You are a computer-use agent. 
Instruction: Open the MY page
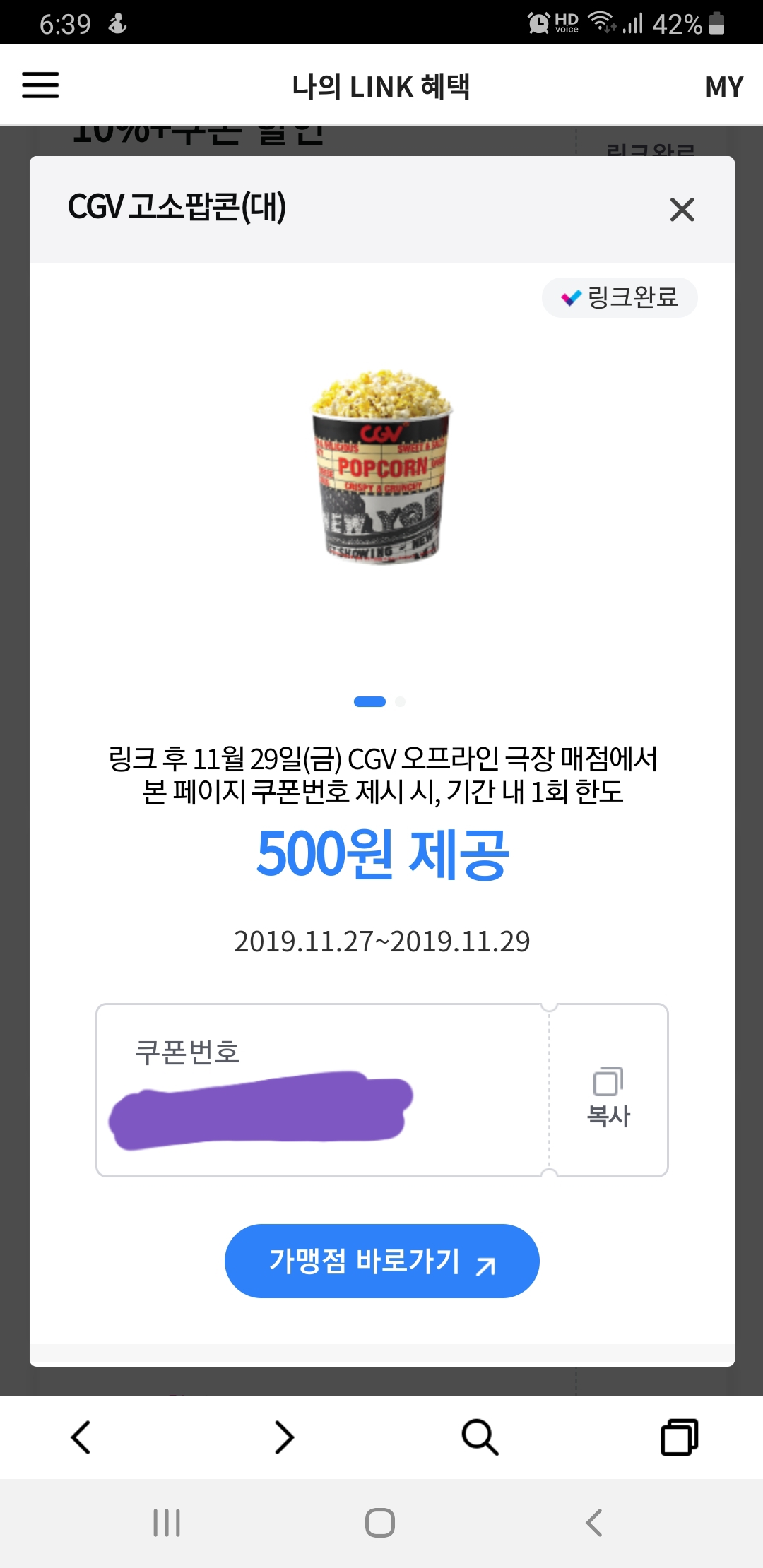(x=723, y=87)
